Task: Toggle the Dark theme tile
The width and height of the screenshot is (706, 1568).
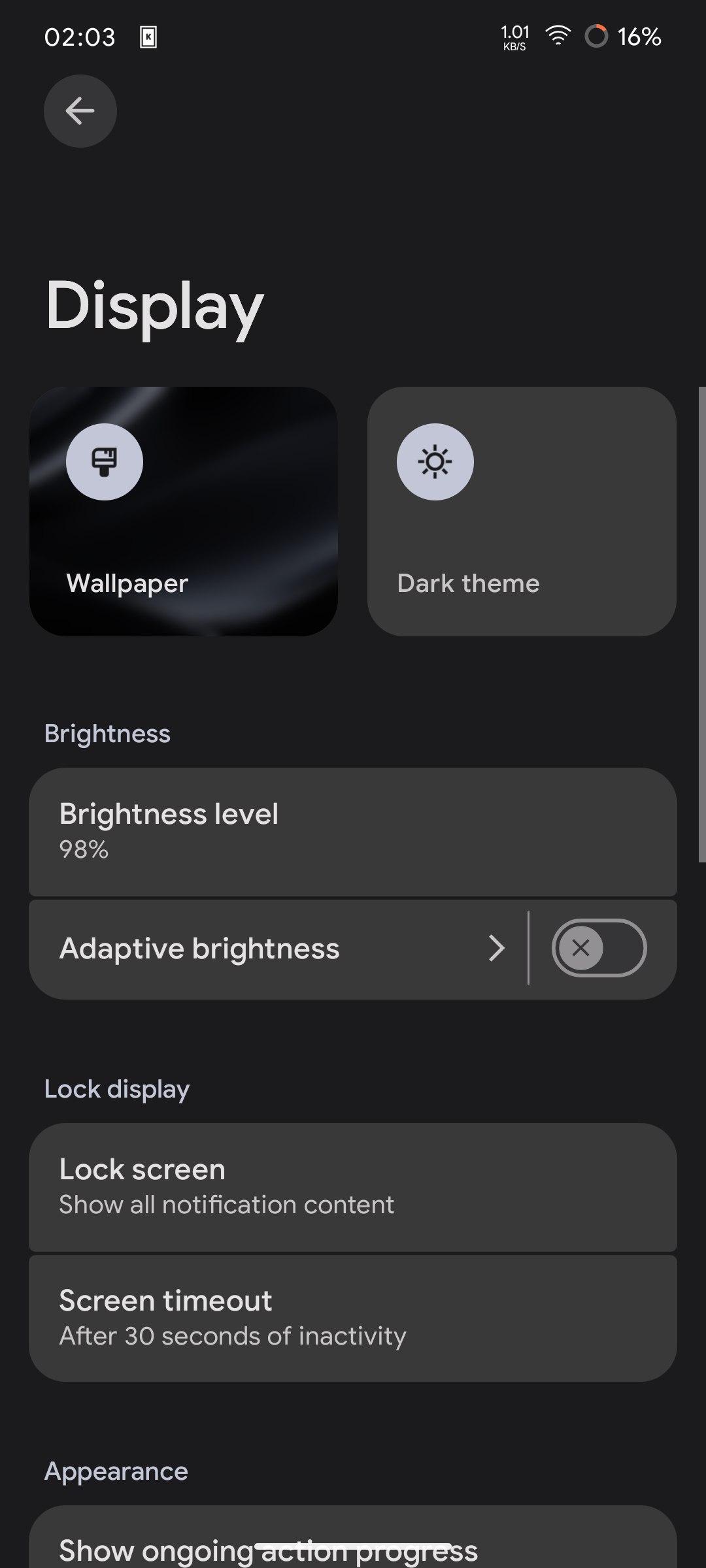Action: (521, 511)
